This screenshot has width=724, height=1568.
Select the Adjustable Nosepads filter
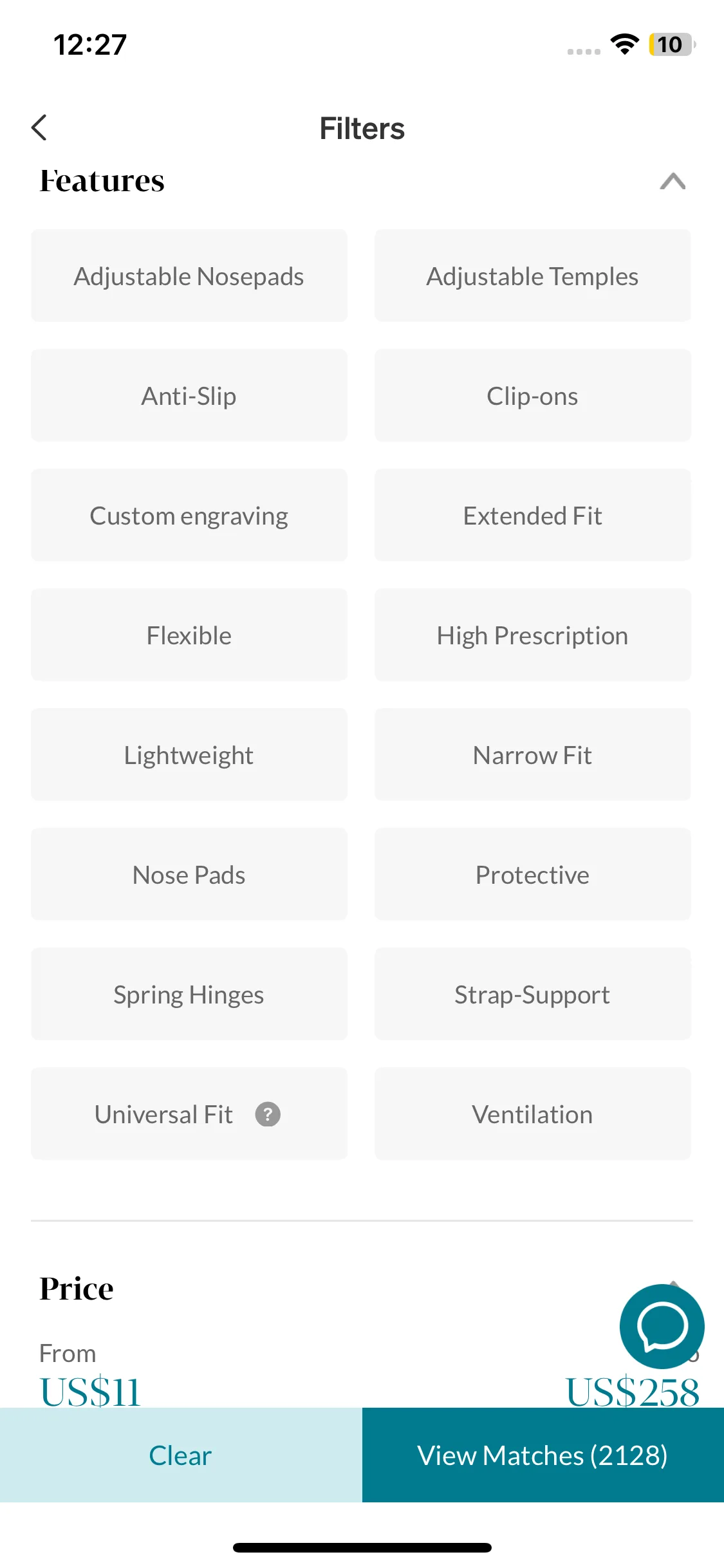point(189,276)
